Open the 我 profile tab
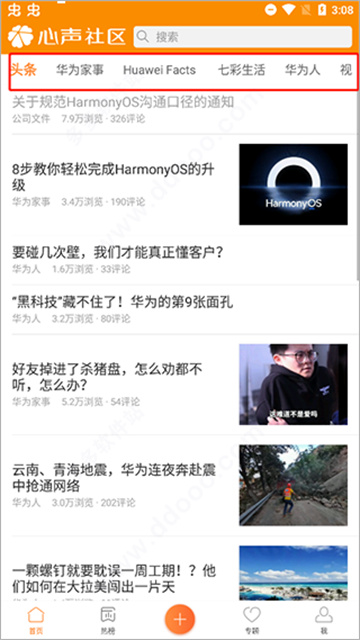 pos(324,620)
